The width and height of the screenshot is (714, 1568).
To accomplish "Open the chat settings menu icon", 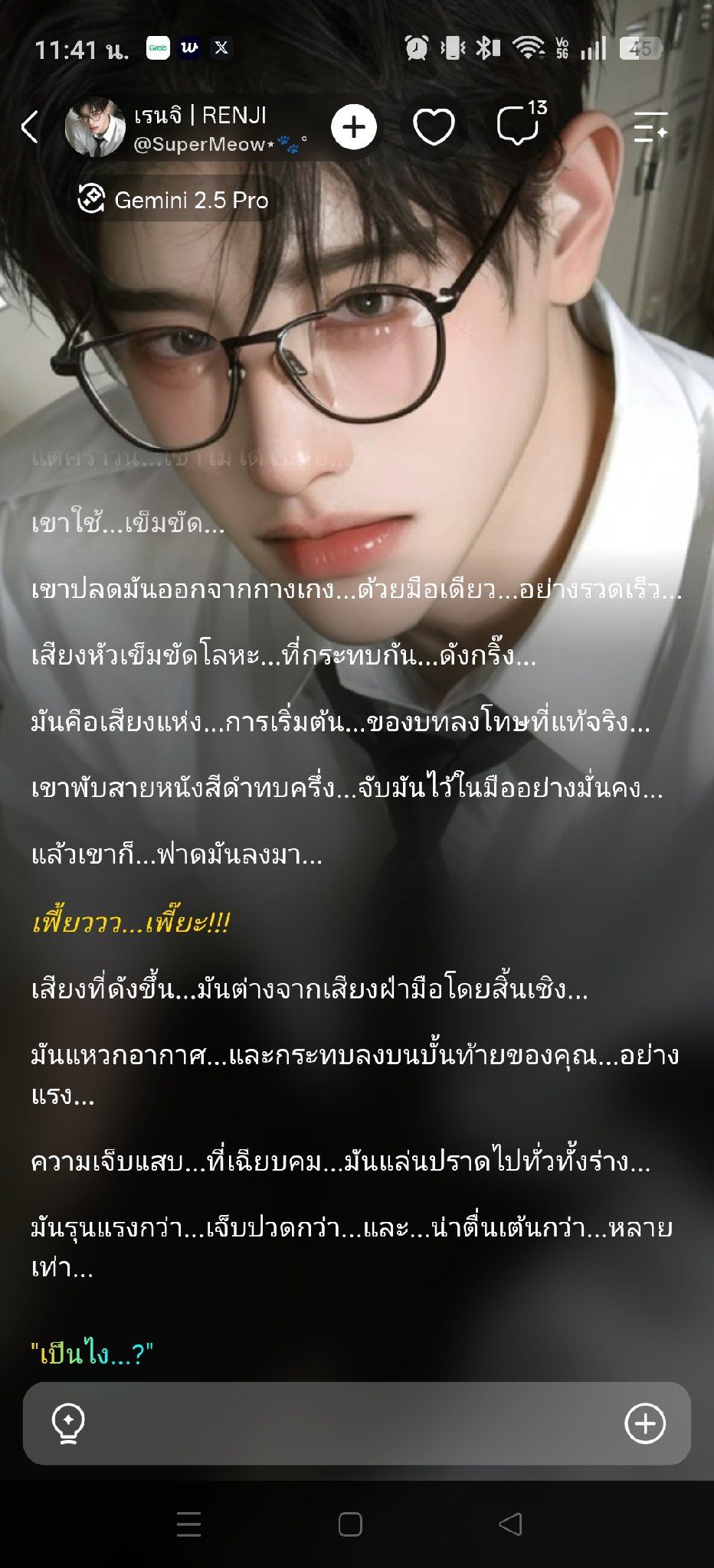I will (x=651, y=127).
